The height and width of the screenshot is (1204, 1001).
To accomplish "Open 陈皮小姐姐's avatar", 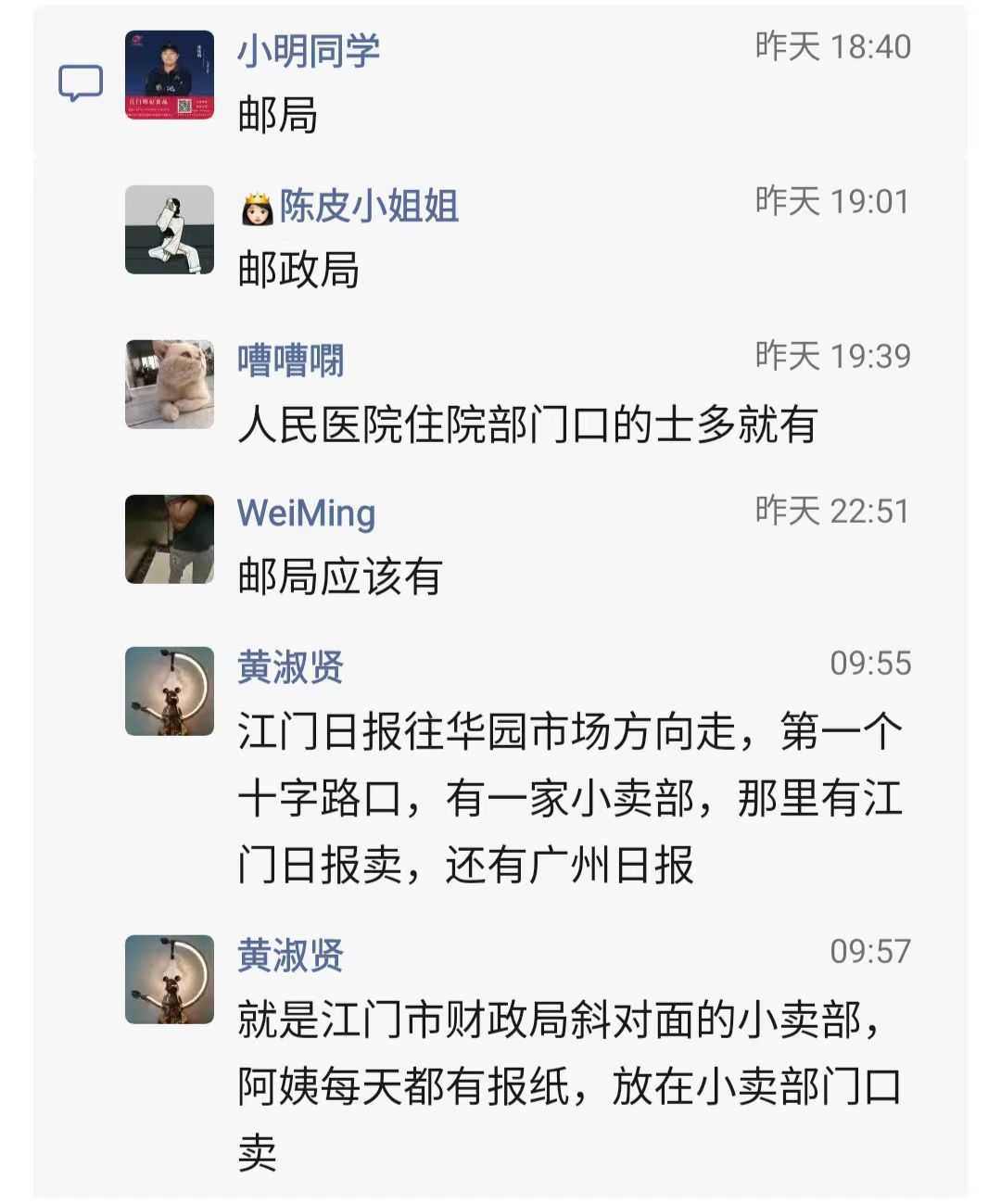I will (x=170, y=230).
